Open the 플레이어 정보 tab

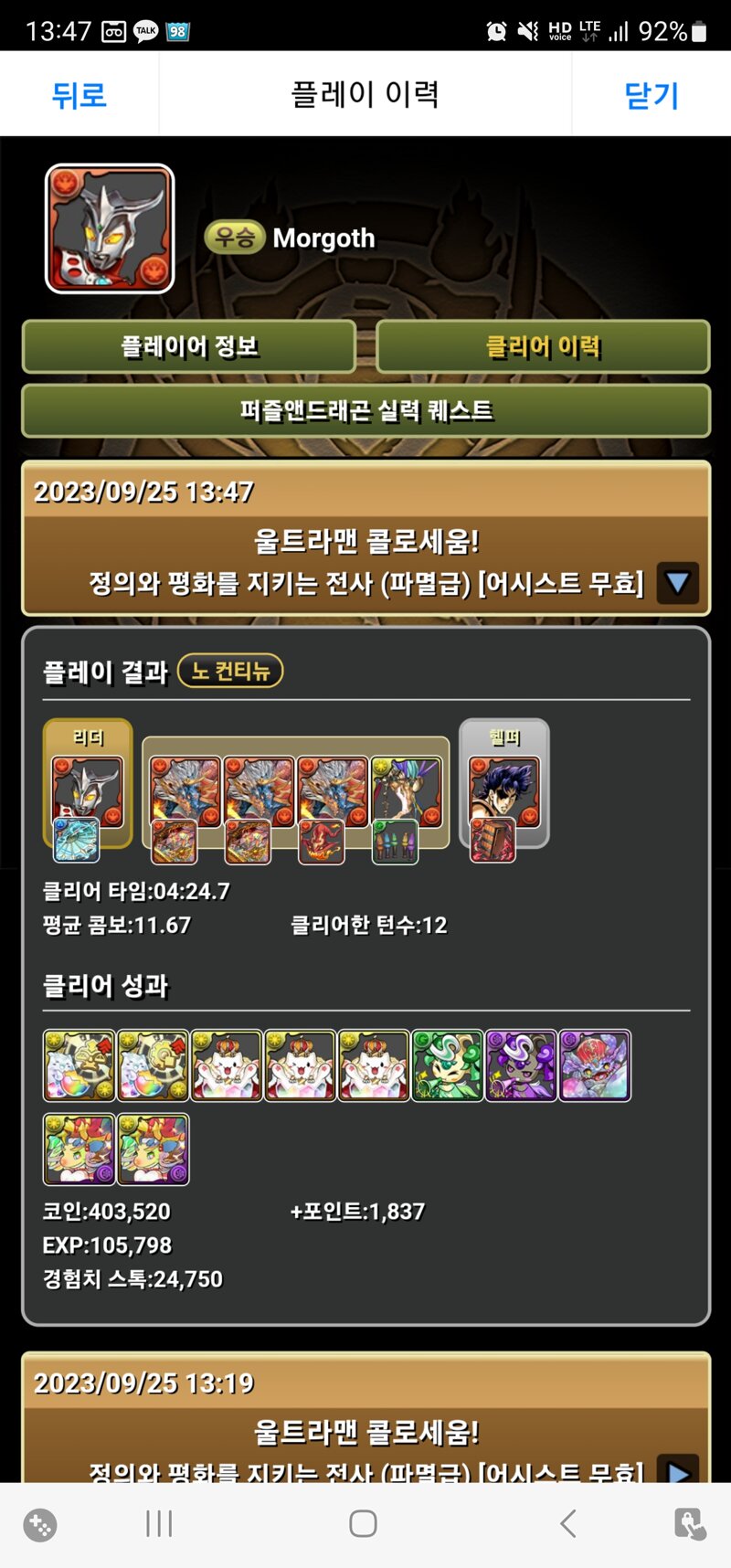[189, 346]
